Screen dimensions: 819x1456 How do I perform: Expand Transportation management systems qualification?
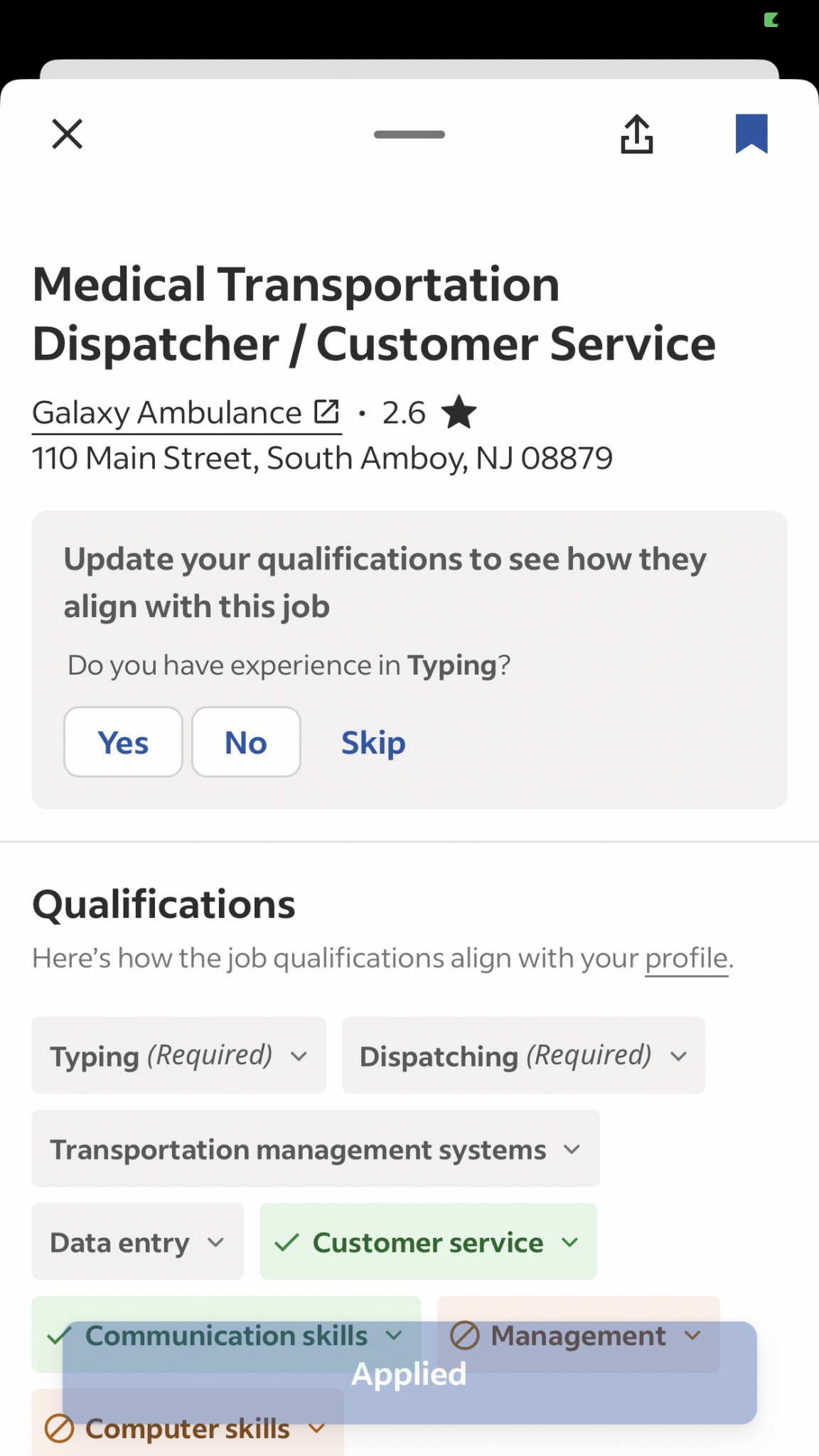point(316,1149)
